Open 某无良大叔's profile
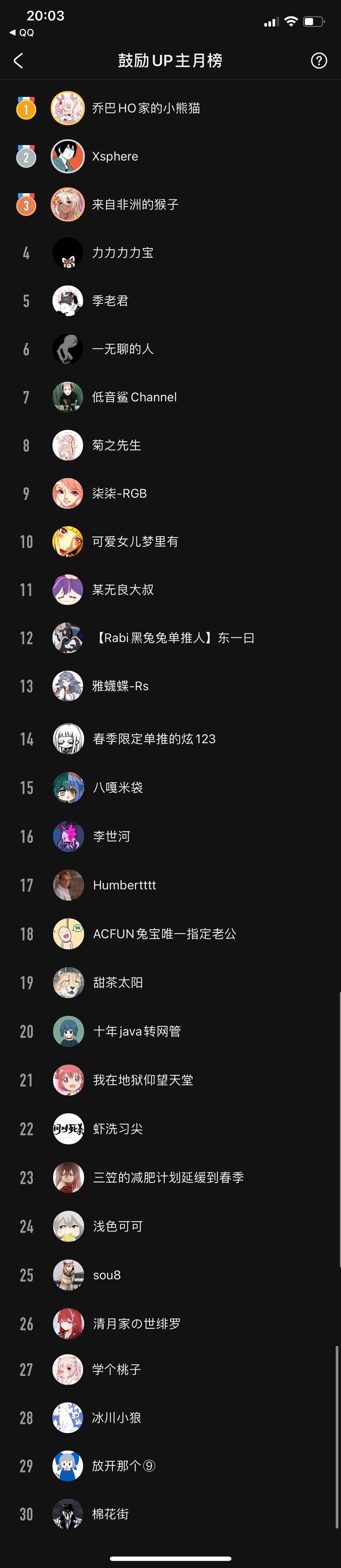Viewport: 341px width, 1568px height. coord(122,589)
